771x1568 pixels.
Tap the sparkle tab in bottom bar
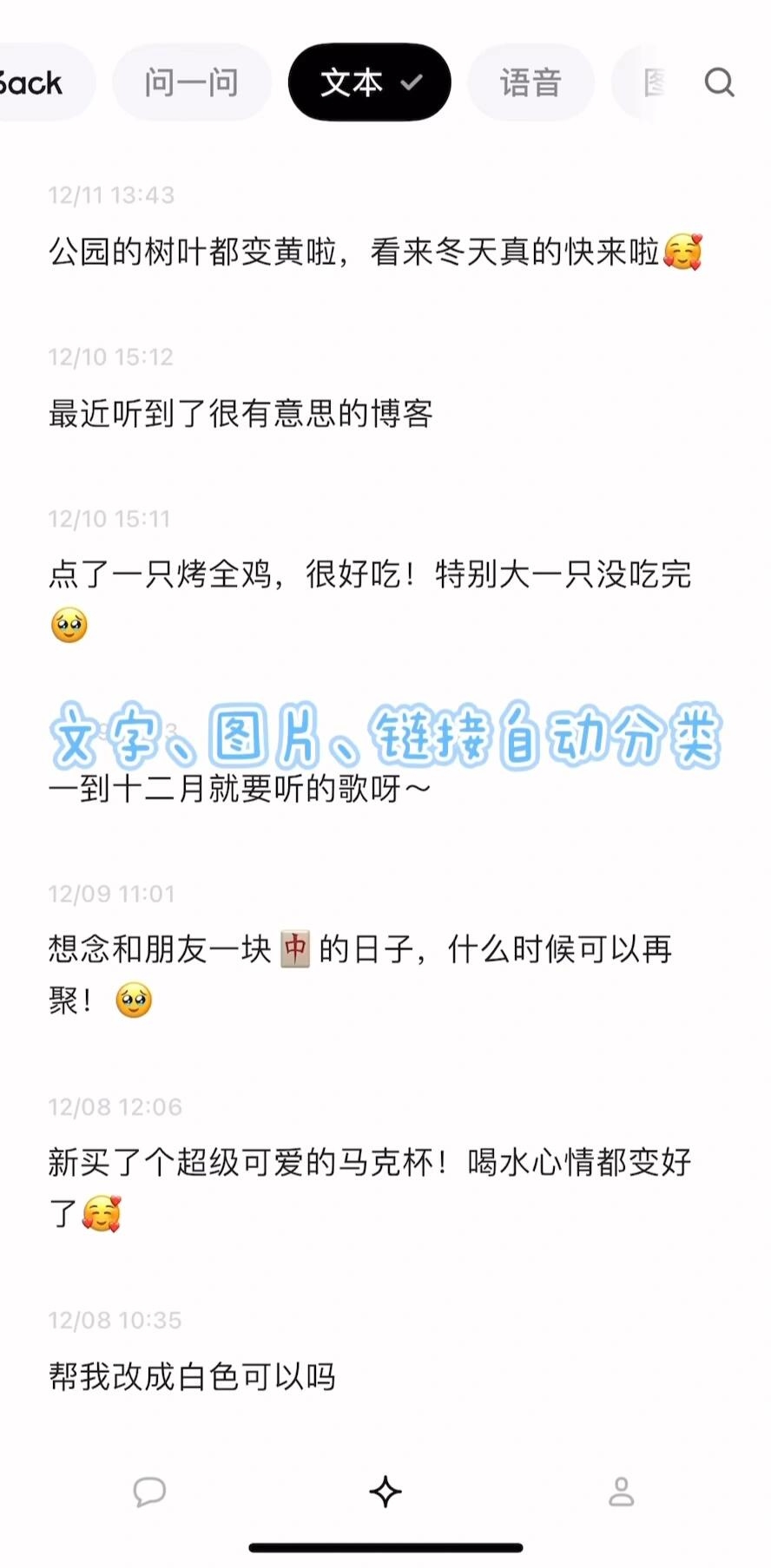385,1492
